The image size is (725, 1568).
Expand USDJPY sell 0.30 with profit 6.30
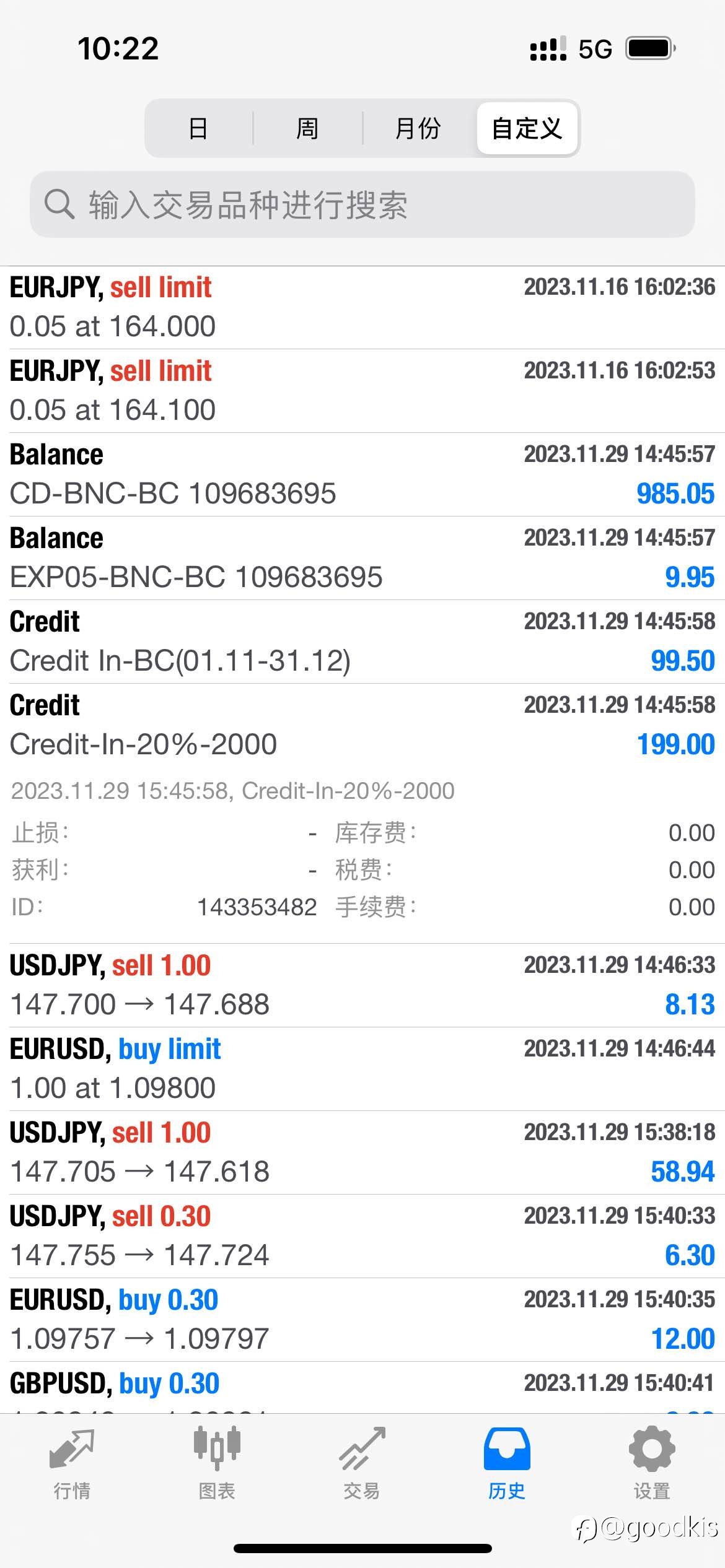[x=362, y=1236]
